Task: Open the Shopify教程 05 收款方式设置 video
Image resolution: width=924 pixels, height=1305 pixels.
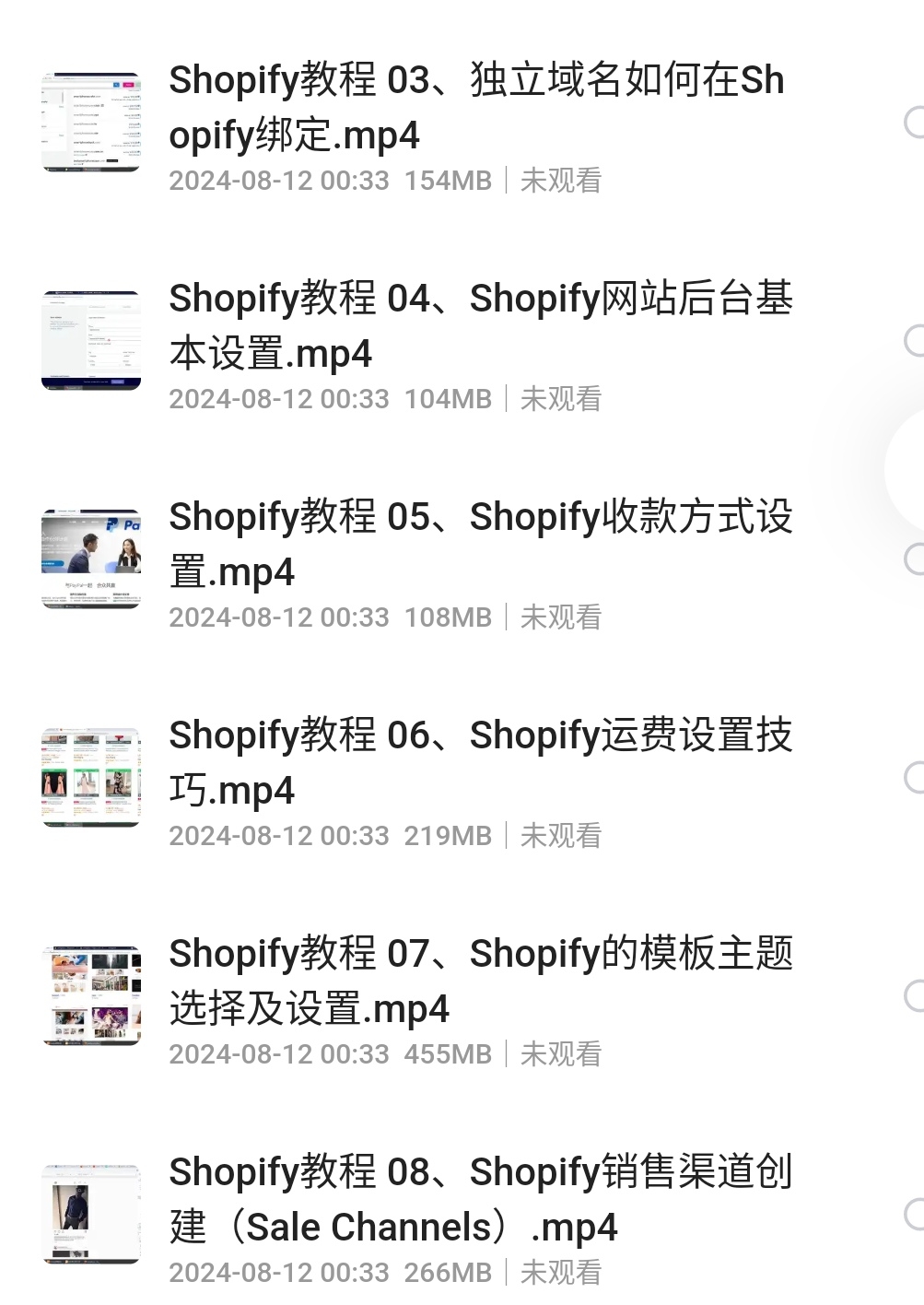Action: point(479,545)
